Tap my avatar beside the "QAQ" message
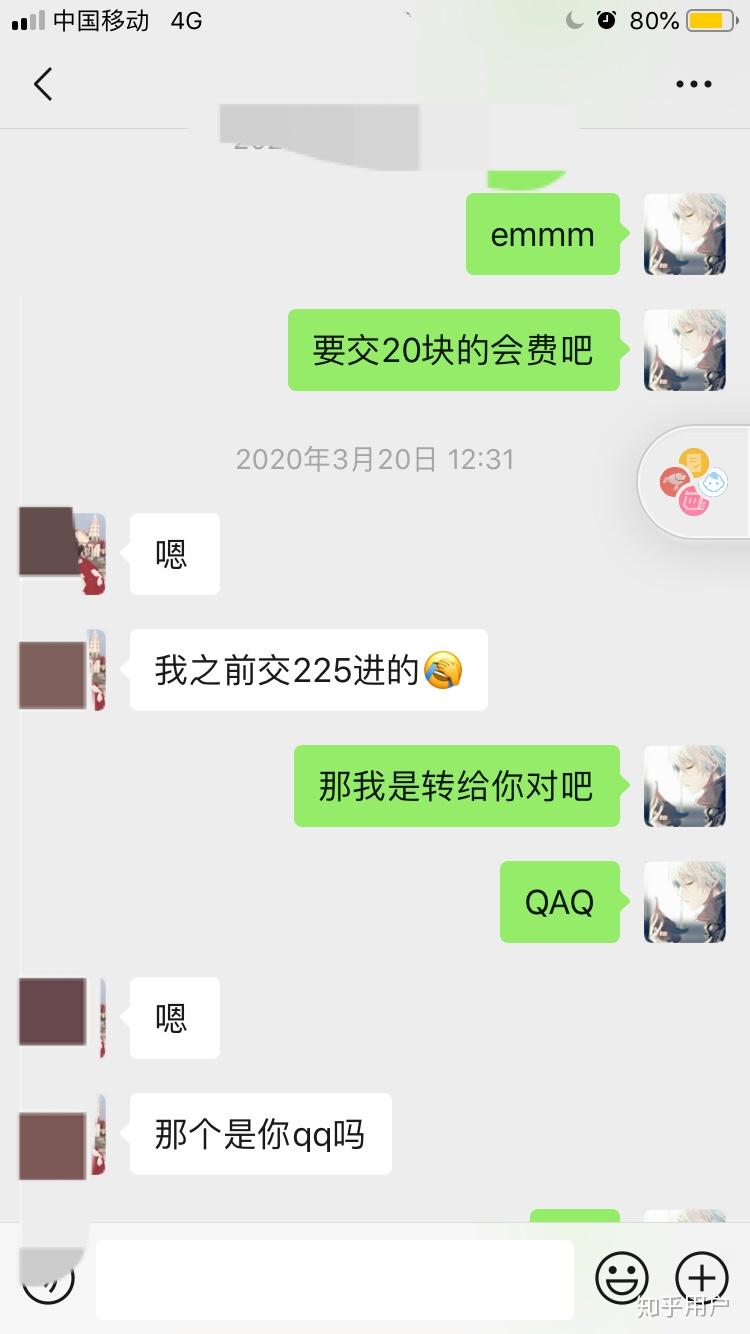The image size is (750, 1334). [x=684, y=902]
